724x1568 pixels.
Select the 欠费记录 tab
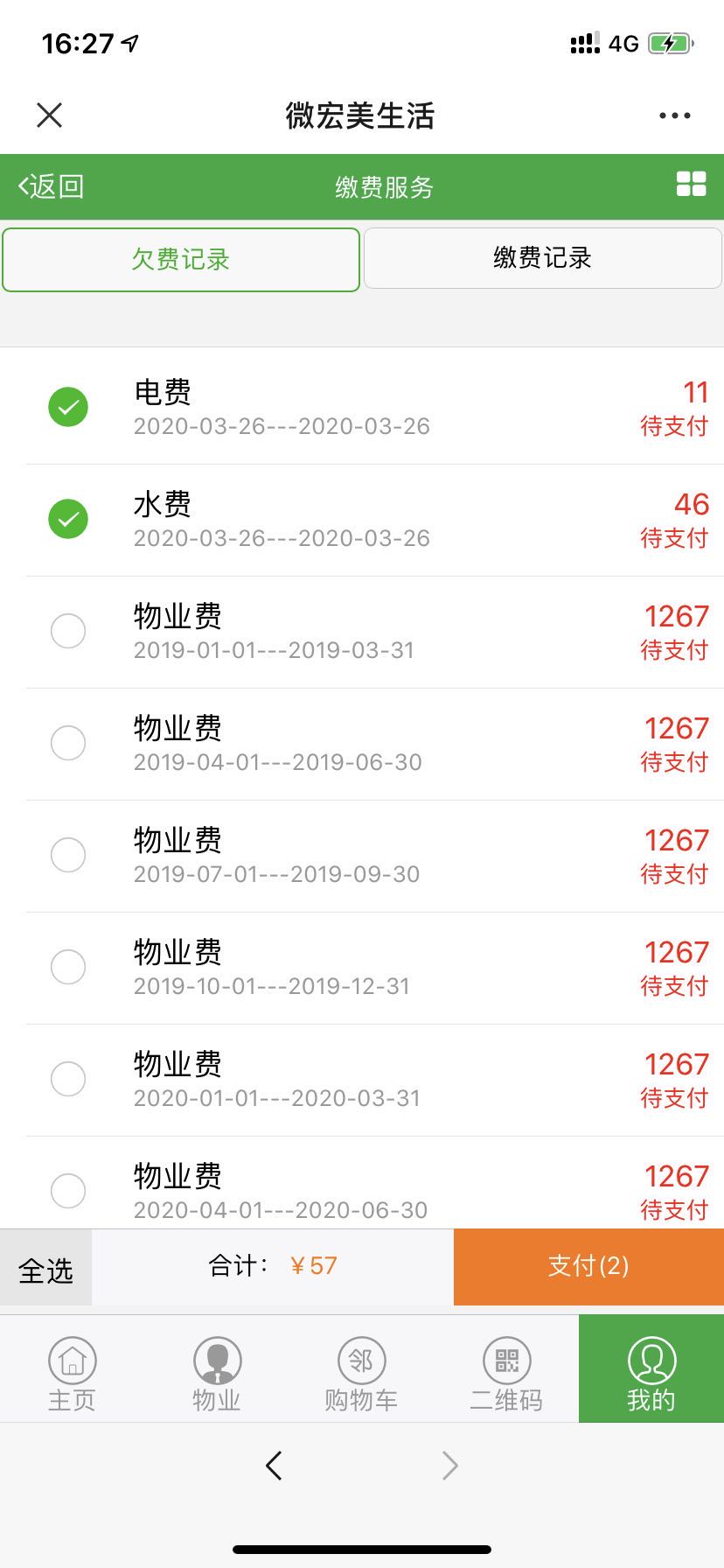coord(181,259)
